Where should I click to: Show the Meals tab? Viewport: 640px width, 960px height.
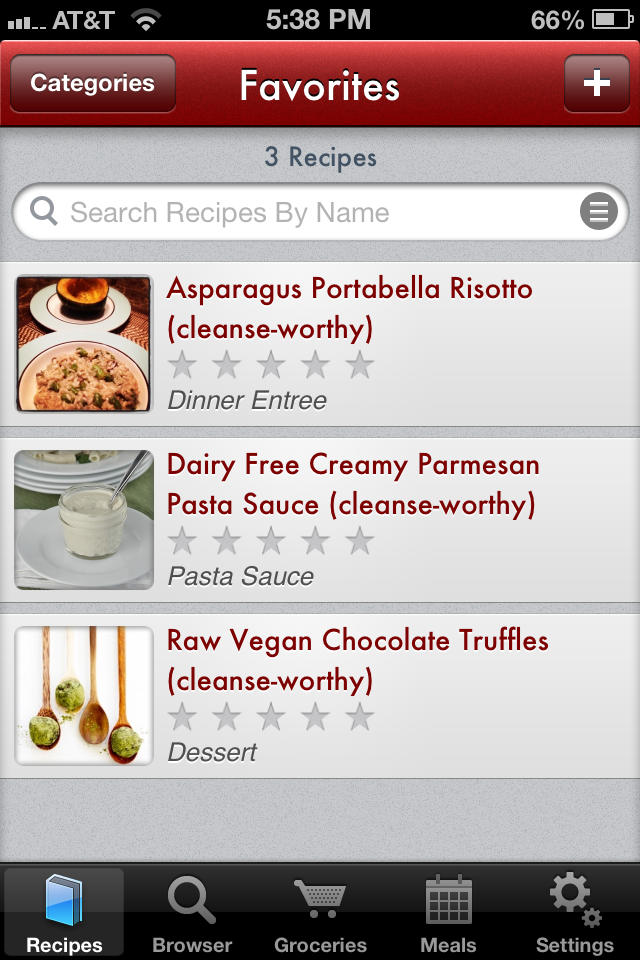point(448,914)
